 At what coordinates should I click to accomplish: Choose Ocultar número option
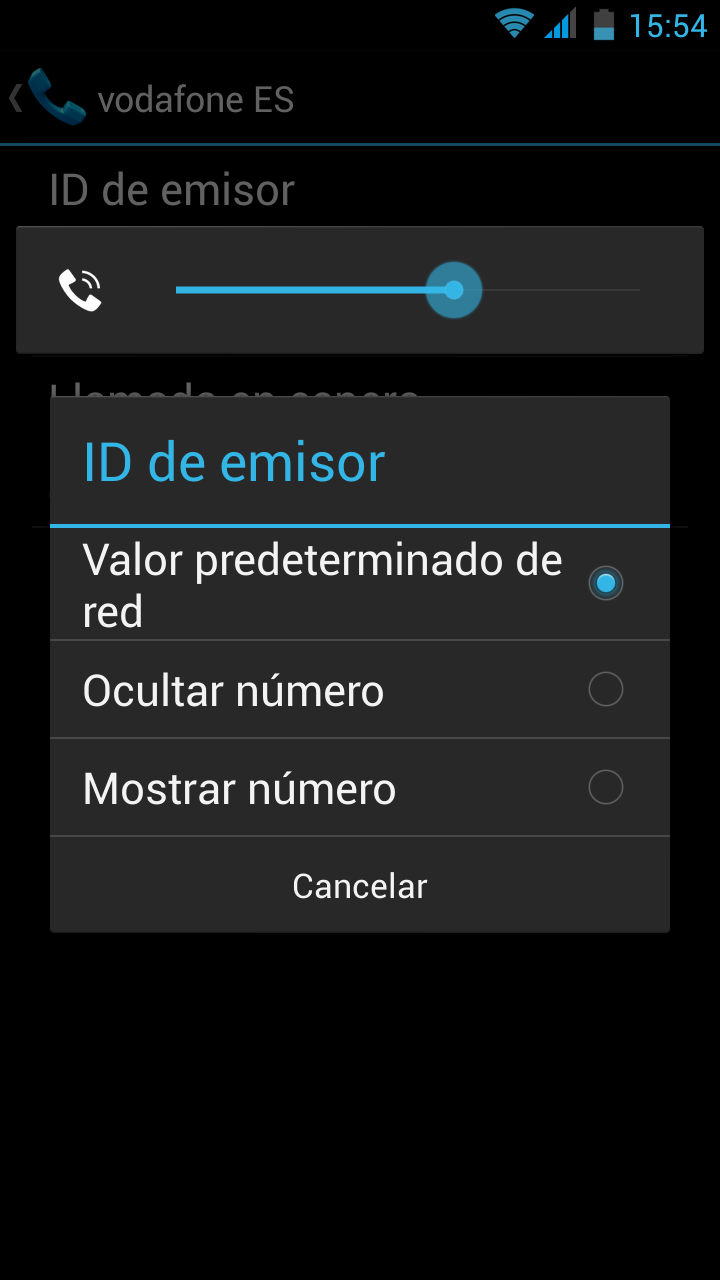coord(359,690)
